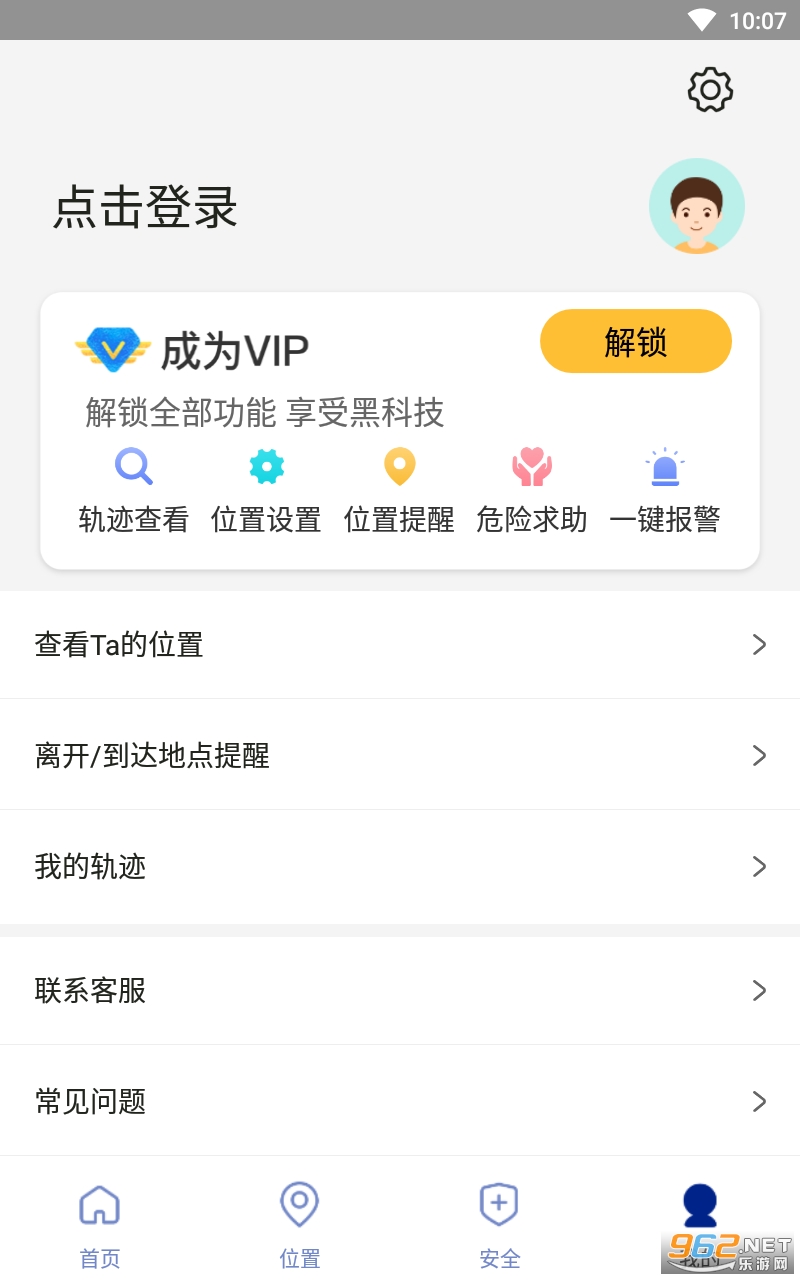Open settings via the gear icon
This screenshot has height=1280, width=800.
(x=710, y=90)
